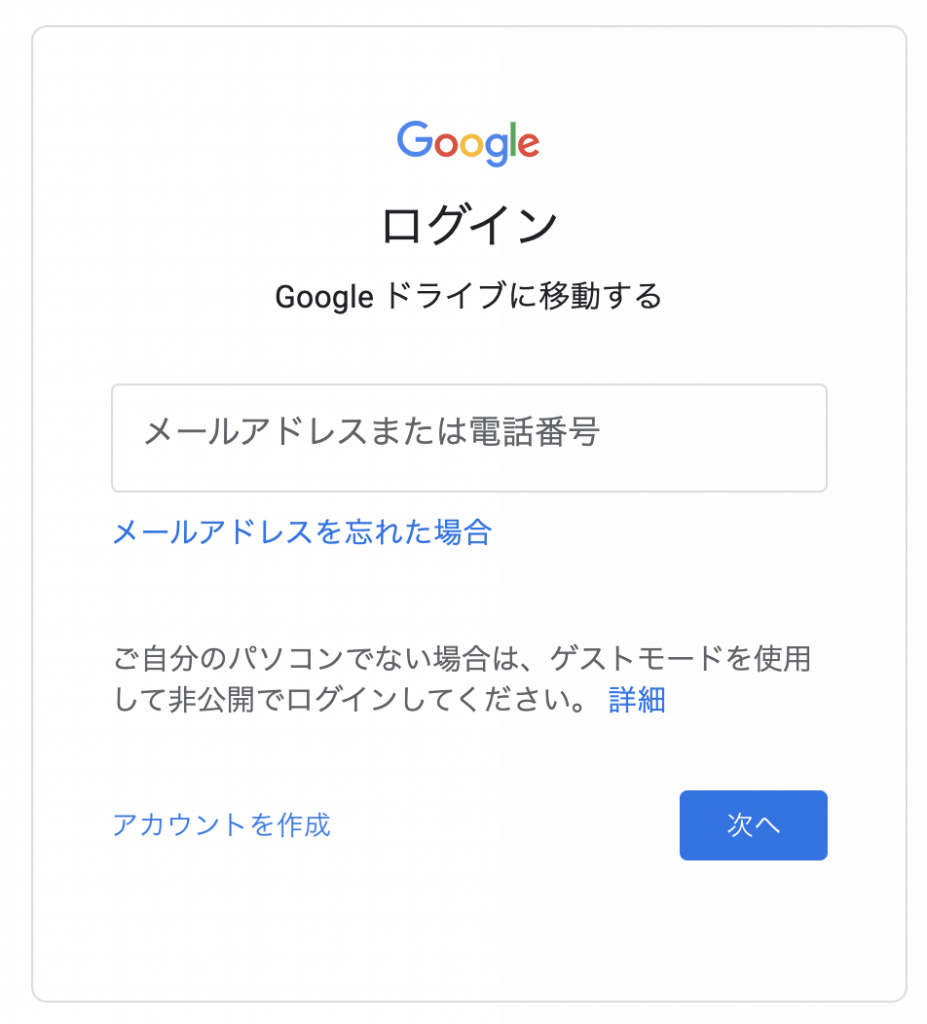This screenshot has width=927, height=1024.
Task: Focus the email or phone number field
Action: coord(468,437)
